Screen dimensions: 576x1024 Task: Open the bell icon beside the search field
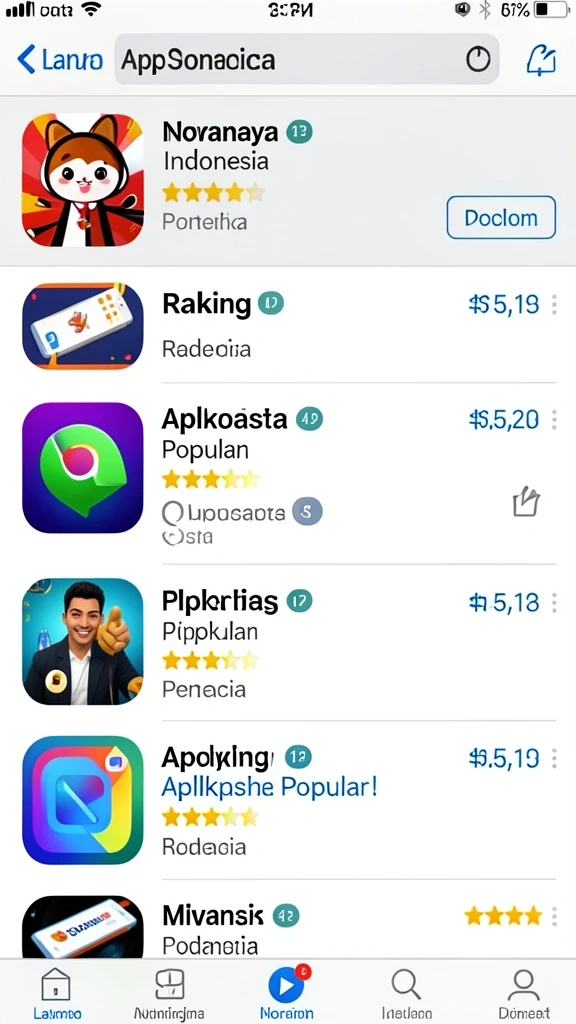541,60
